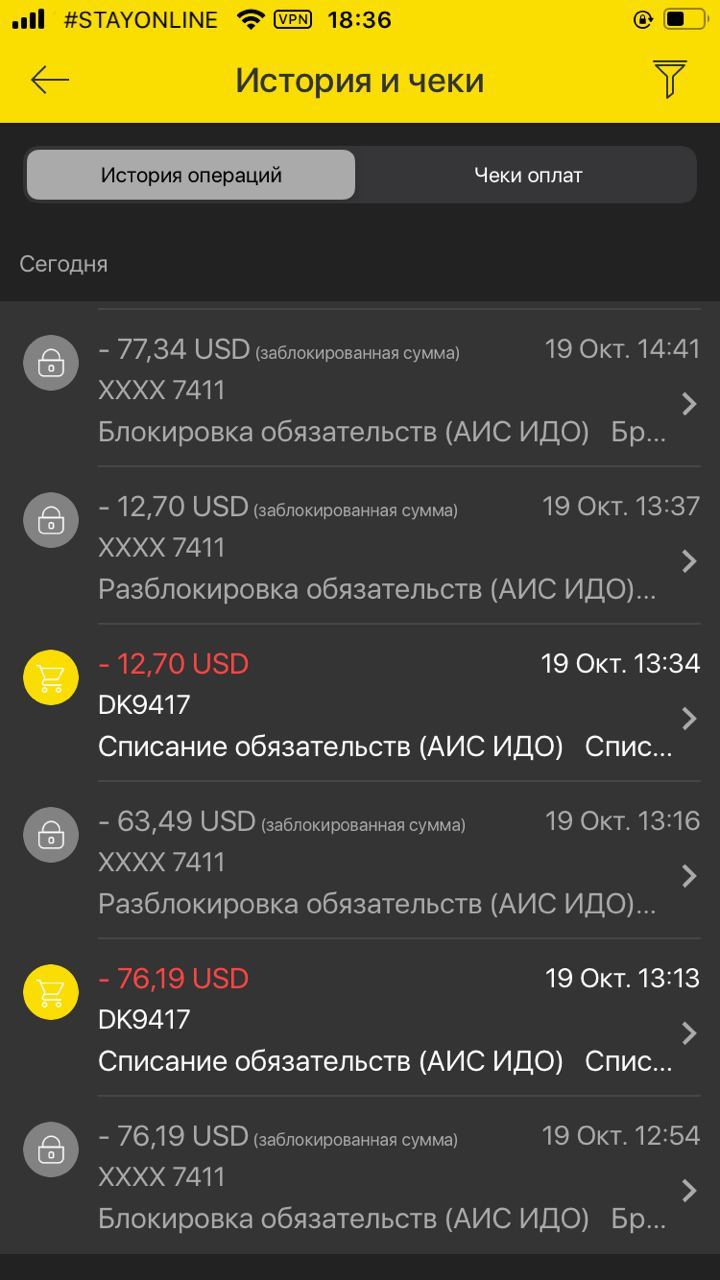Switch to История операций tab
The width and height of the screenshot is (720, 1280).
pos(191,176)
